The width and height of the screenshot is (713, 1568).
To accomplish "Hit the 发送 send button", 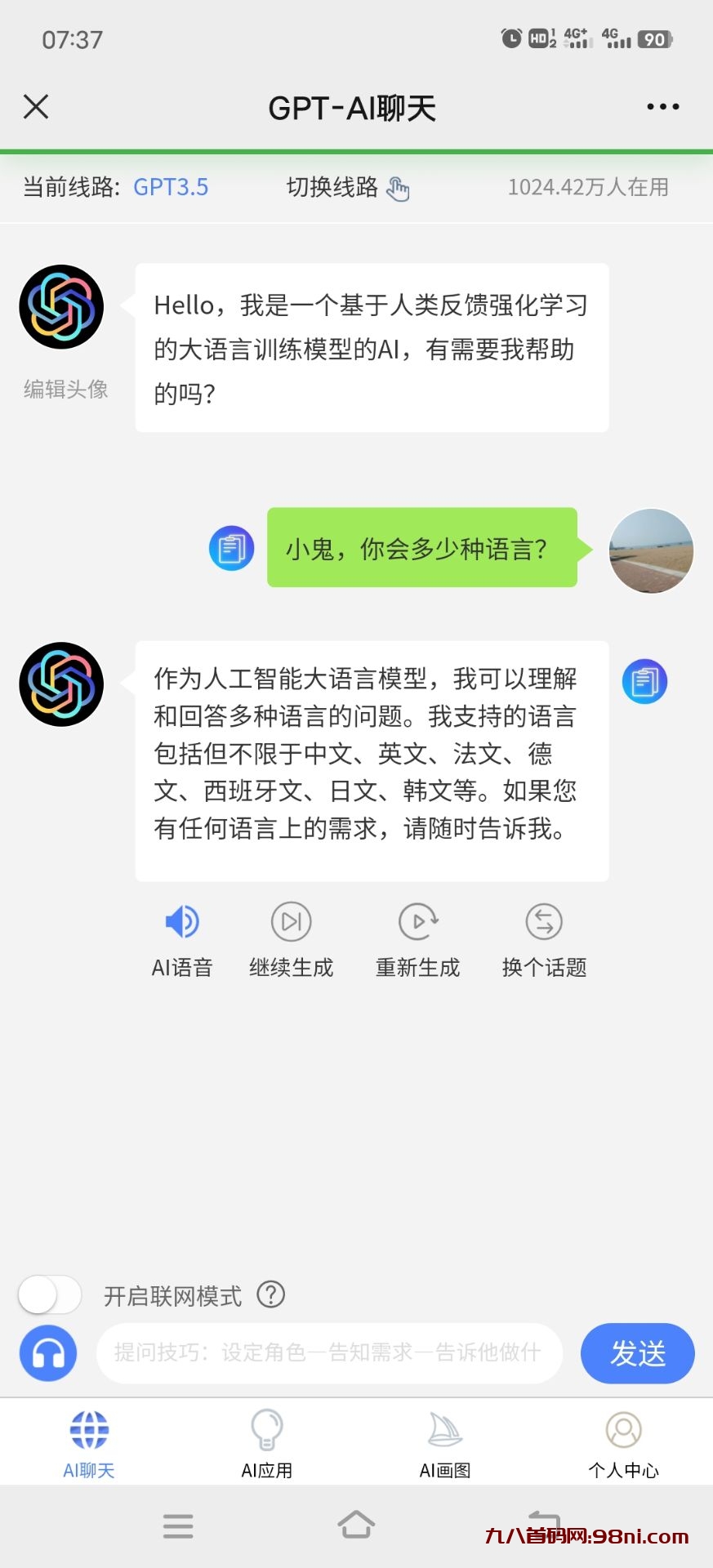I will pos(637,1353).
